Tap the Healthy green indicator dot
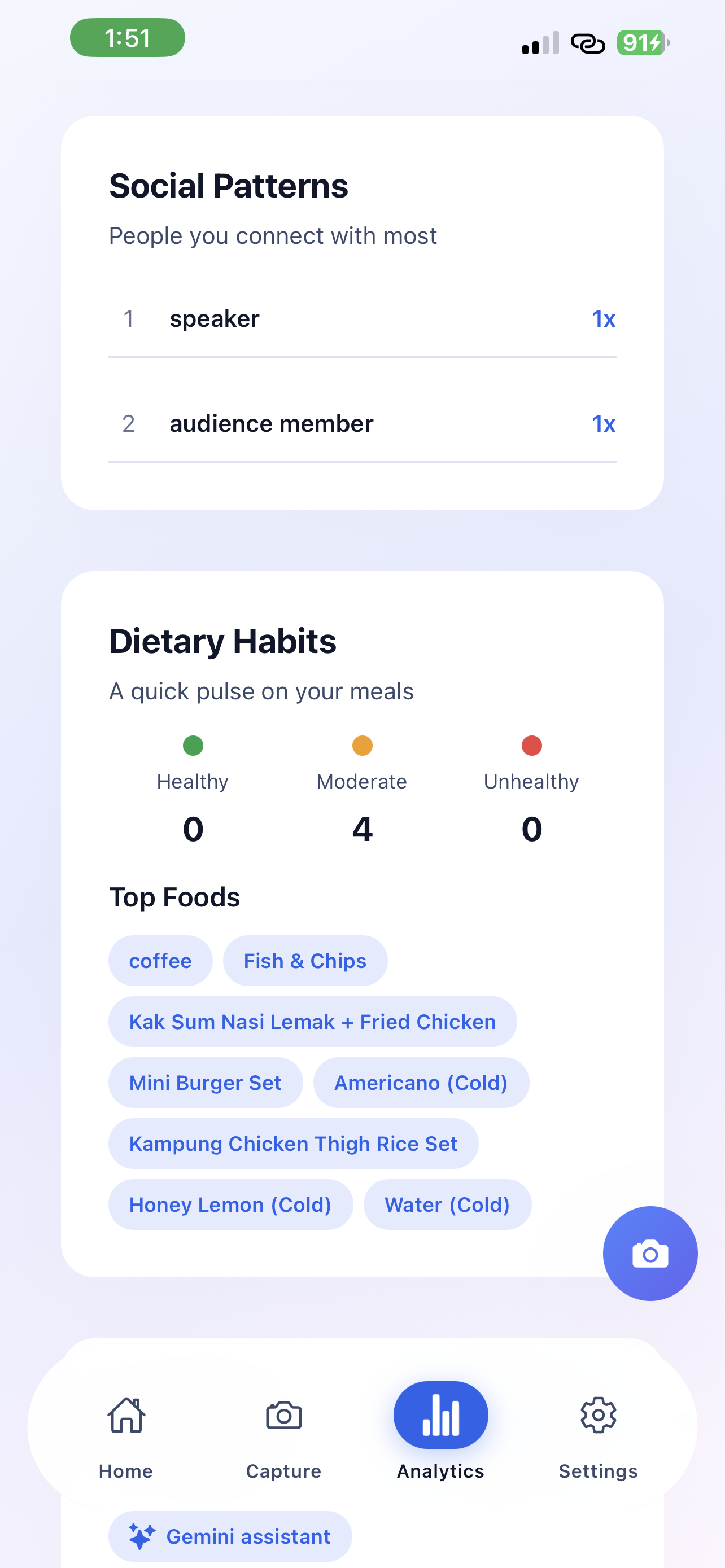725x1568 pixels. [193, 746]
